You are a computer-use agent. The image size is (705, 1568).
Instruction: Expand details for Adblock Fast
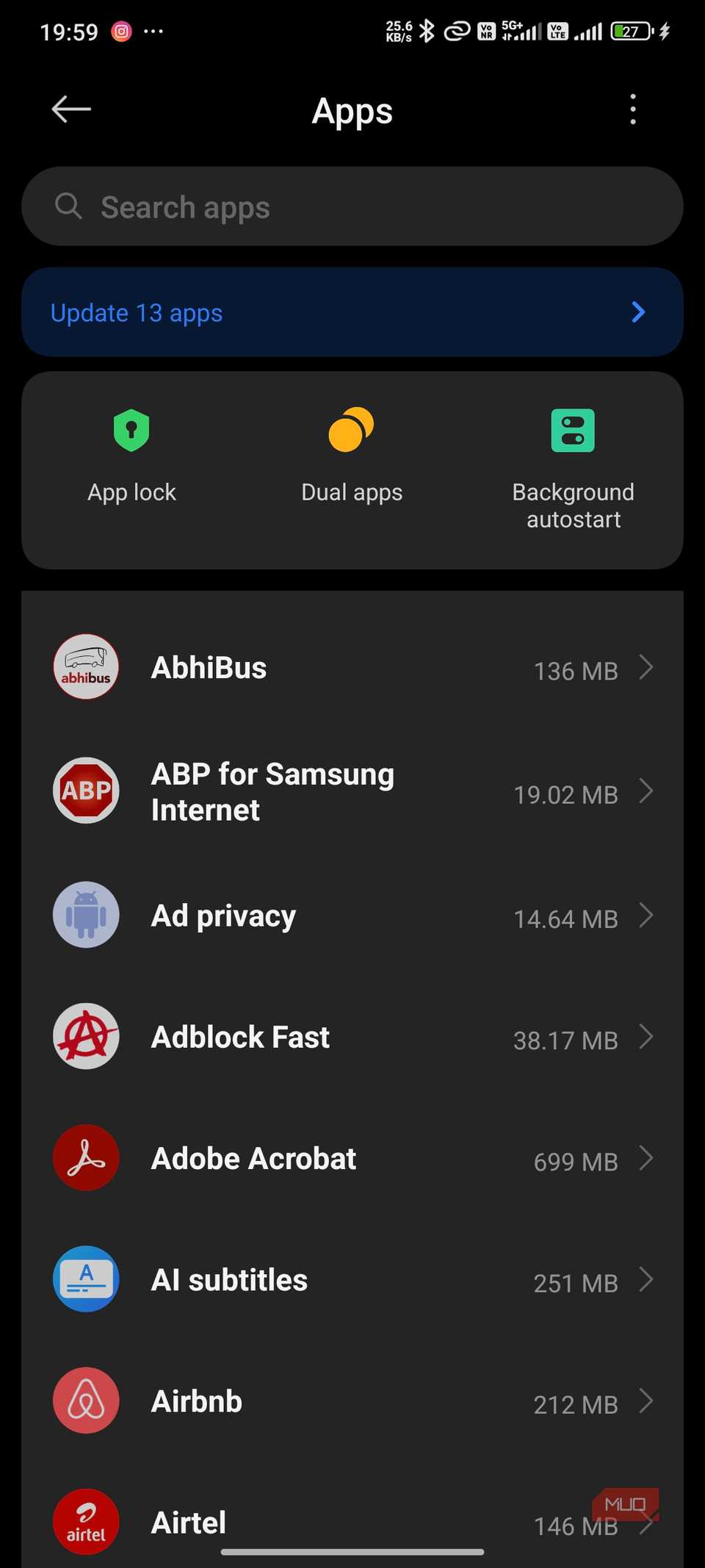tap(648, 1038)
